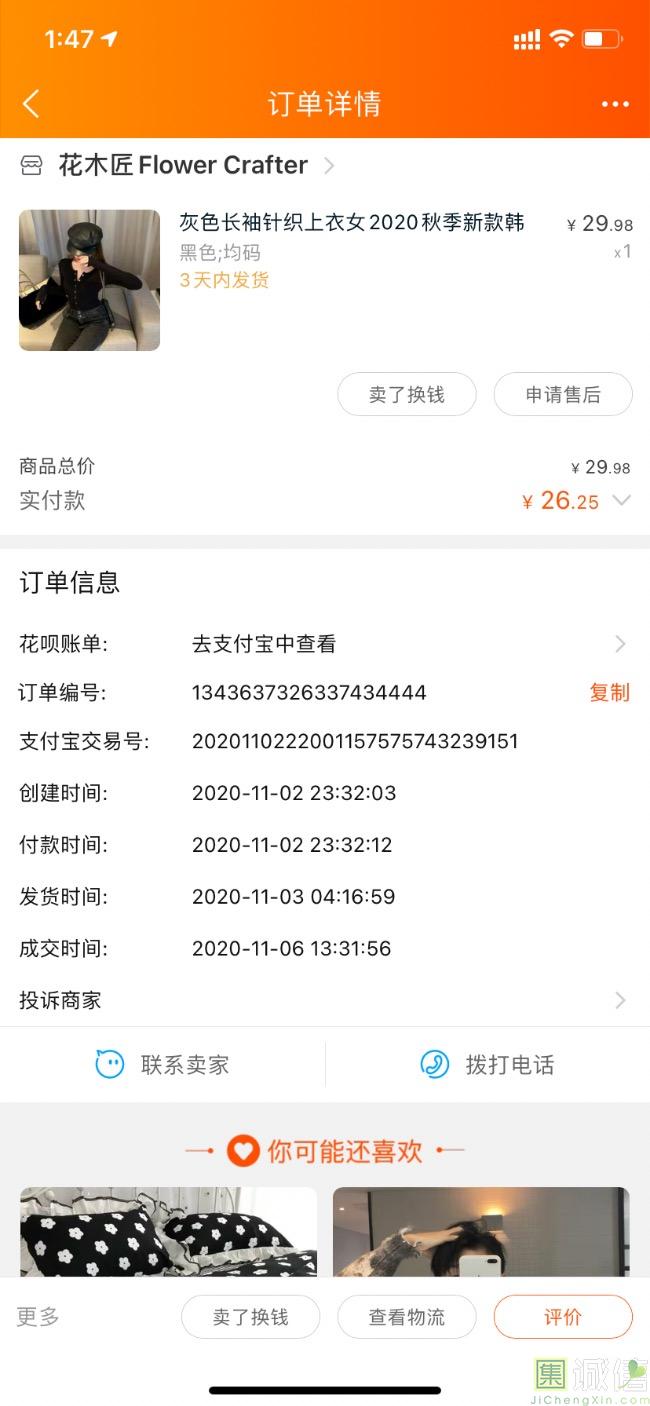650x1406 pixels.
Task: Open the flower-pattern bedding recommendation
Action: 168,1231
